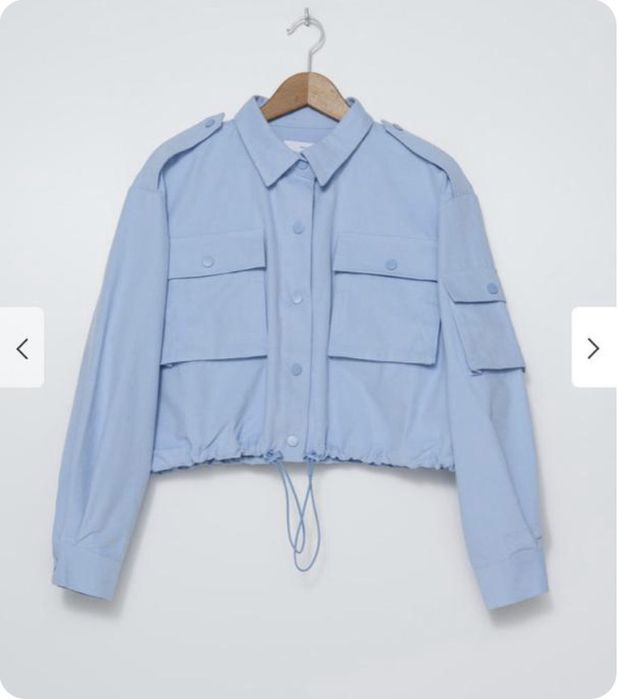The width and height of the screenshot is (619, 699).
Task: Show the next product image
Action: point(593,348)
